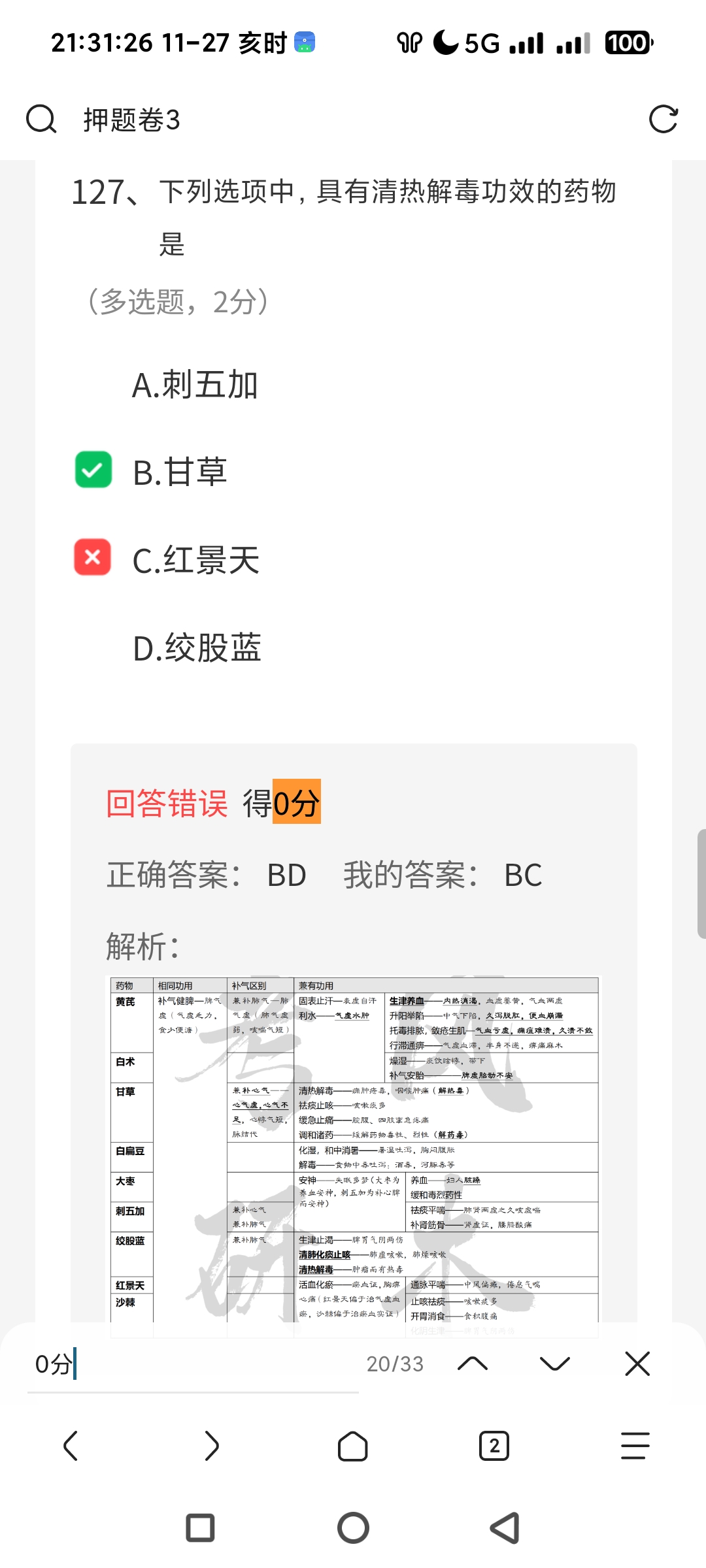The image size is (706, 1568).
Task: Open the browser home page
Action: (353, 1446)
